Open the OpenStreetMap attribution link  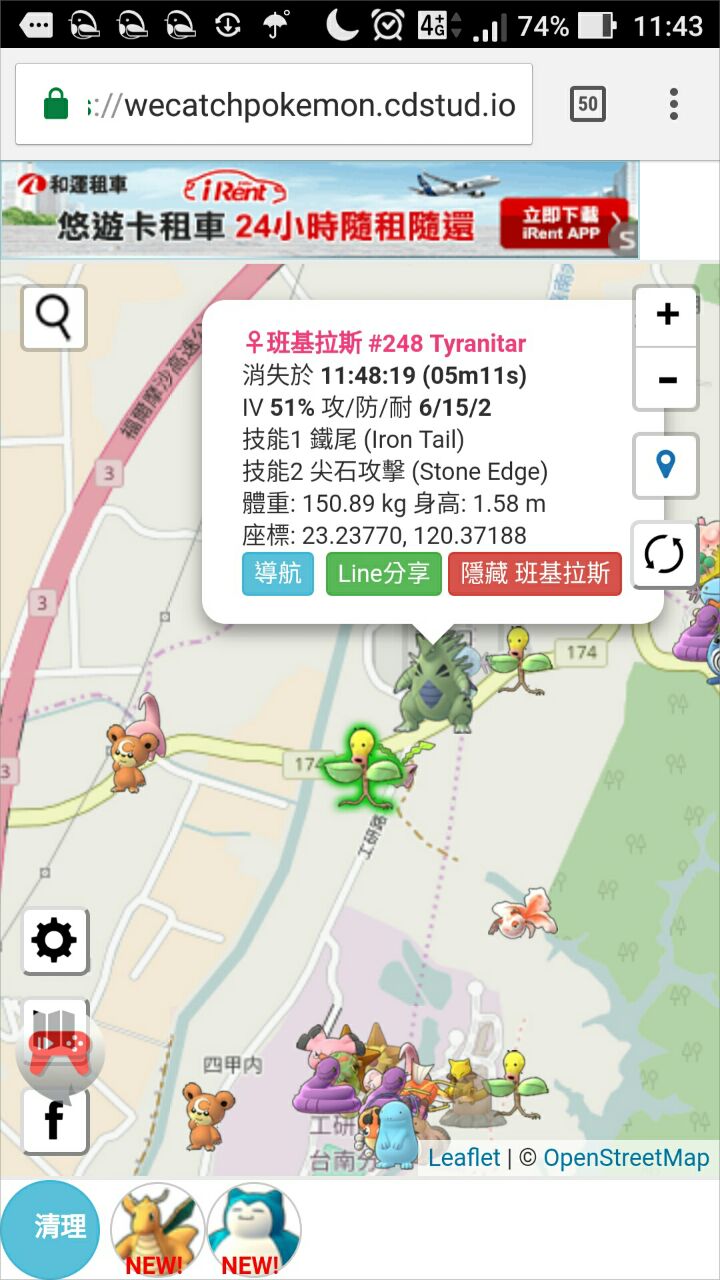(626, 1158)
